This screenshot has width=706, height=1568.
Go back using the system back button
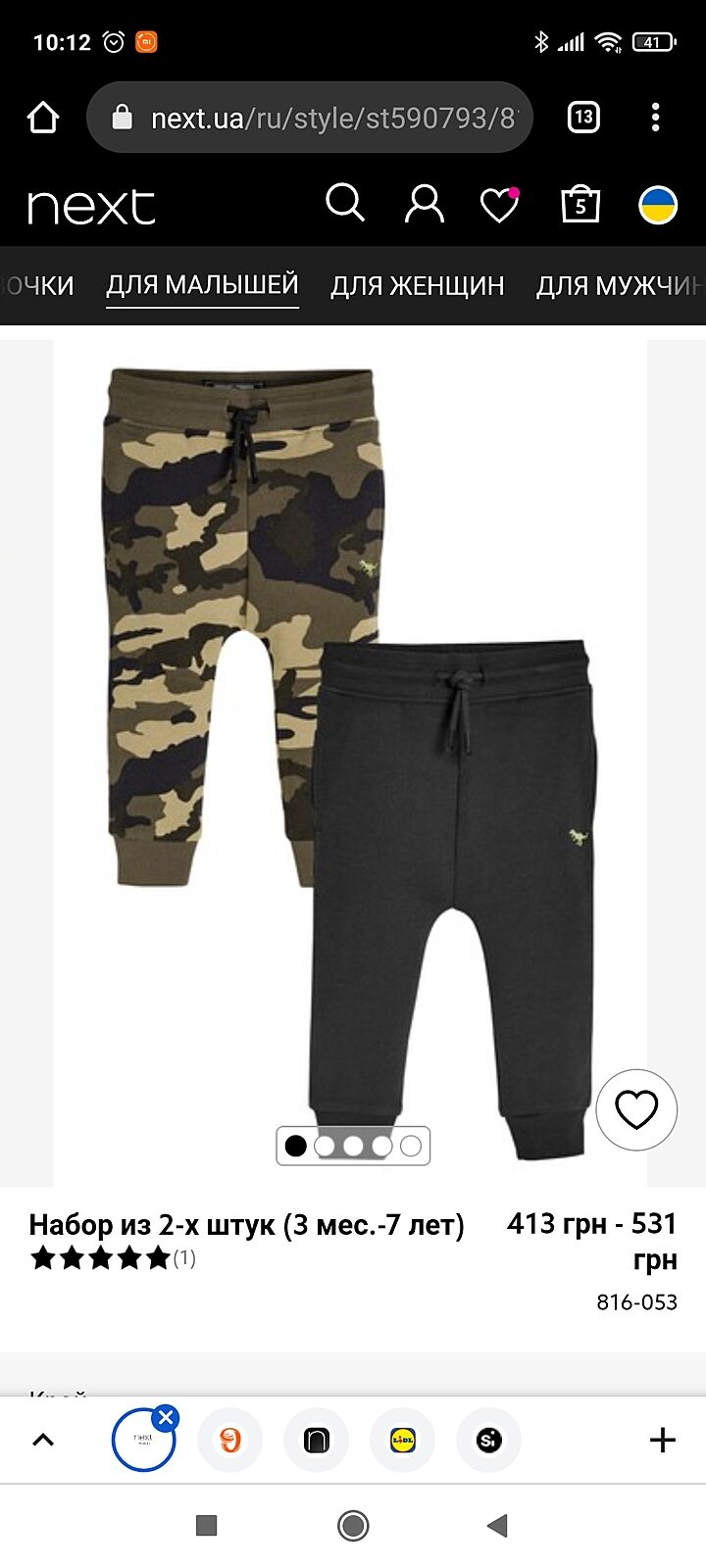pos(497,1525)
